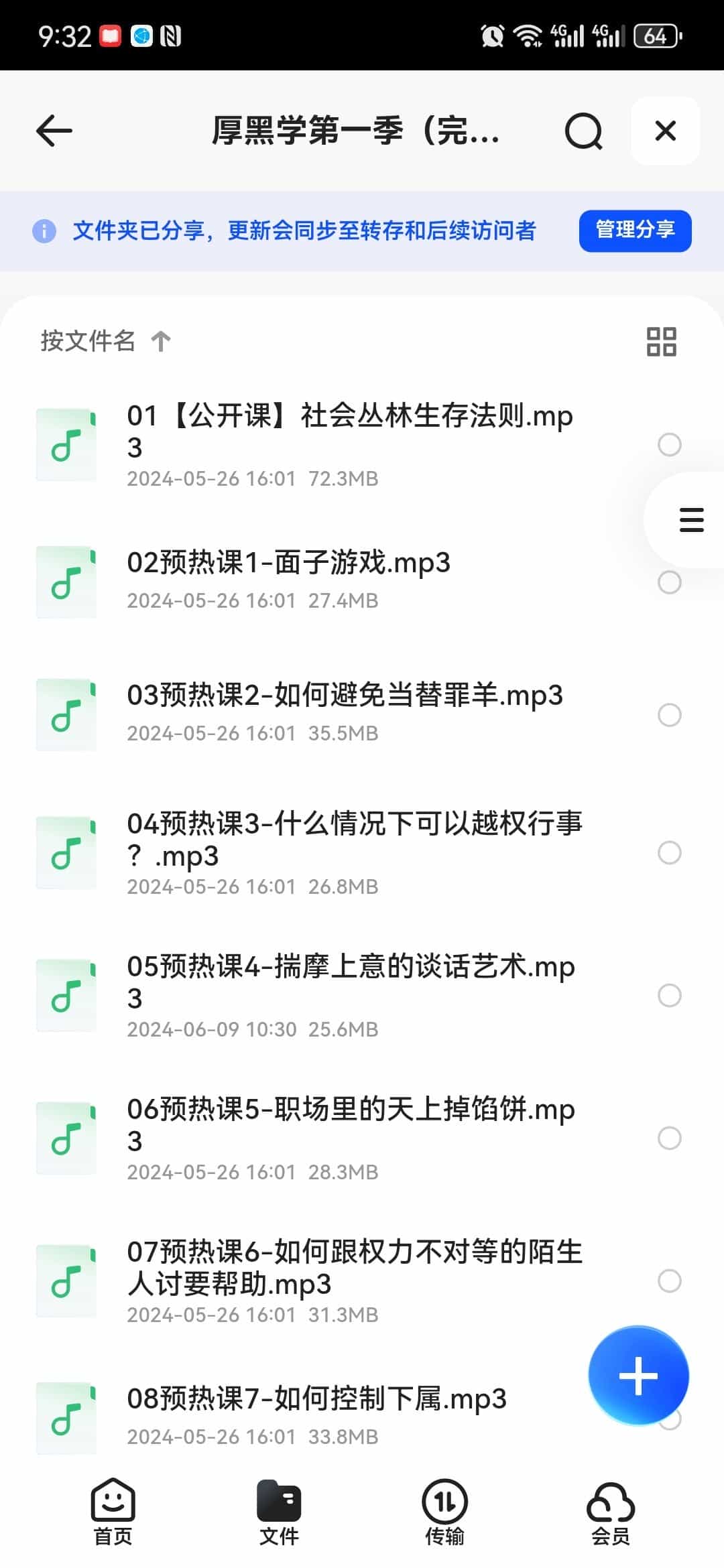724x1568 pixels.
Task: Change sort order via 按文件名
Action: (x=105, y=341)
